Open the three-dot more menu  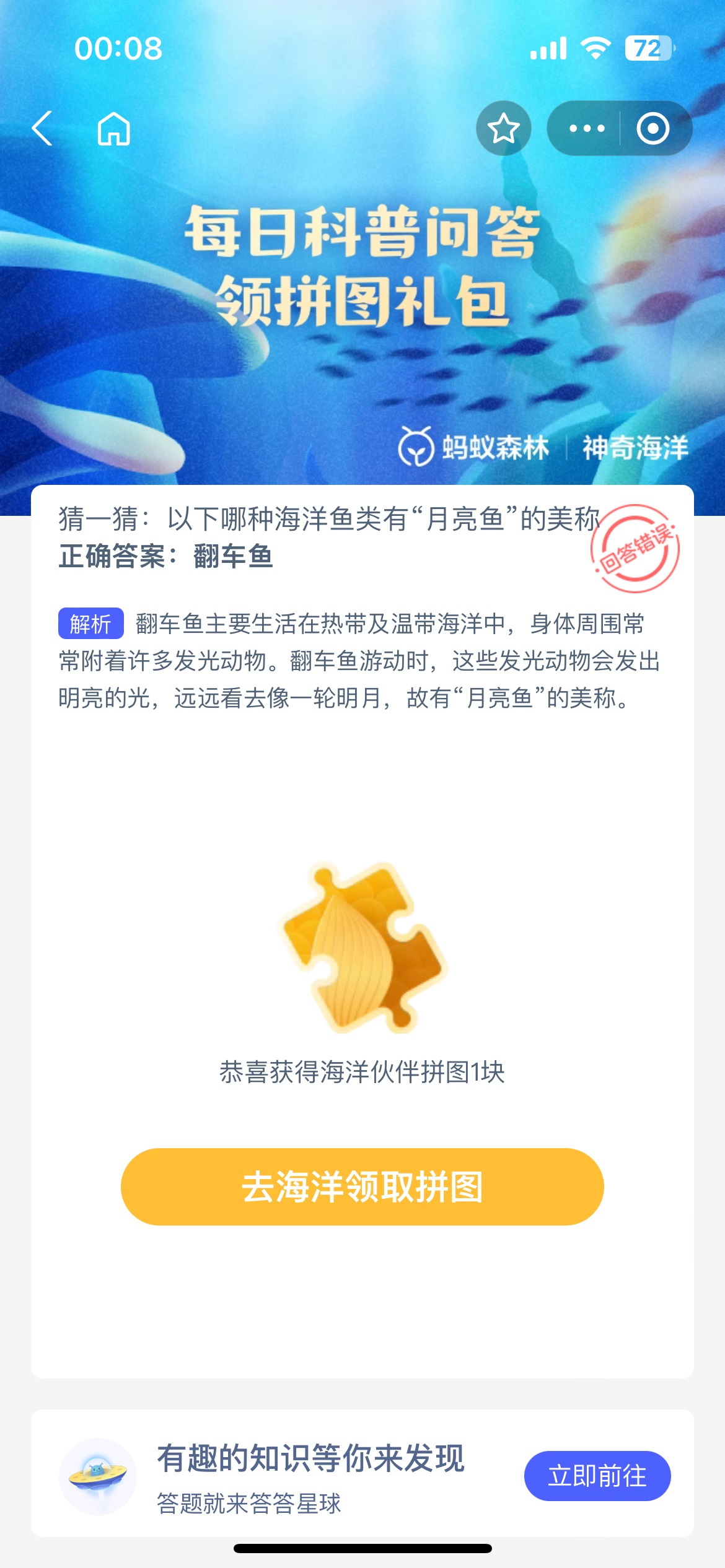(x=586, y=128)
